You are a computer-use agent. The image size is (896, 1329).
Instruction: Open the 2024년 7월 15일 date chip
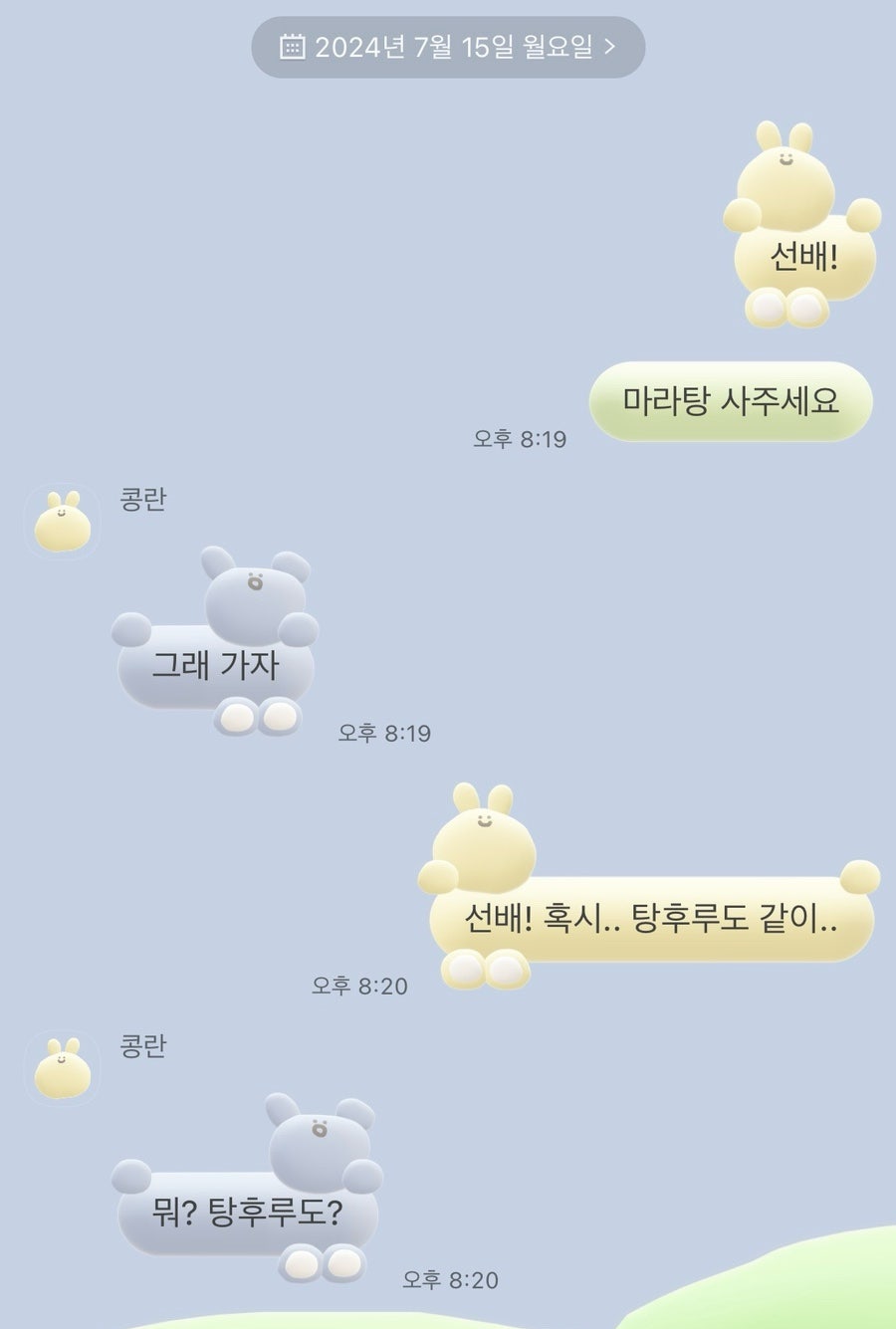click(x=448, y=47)
